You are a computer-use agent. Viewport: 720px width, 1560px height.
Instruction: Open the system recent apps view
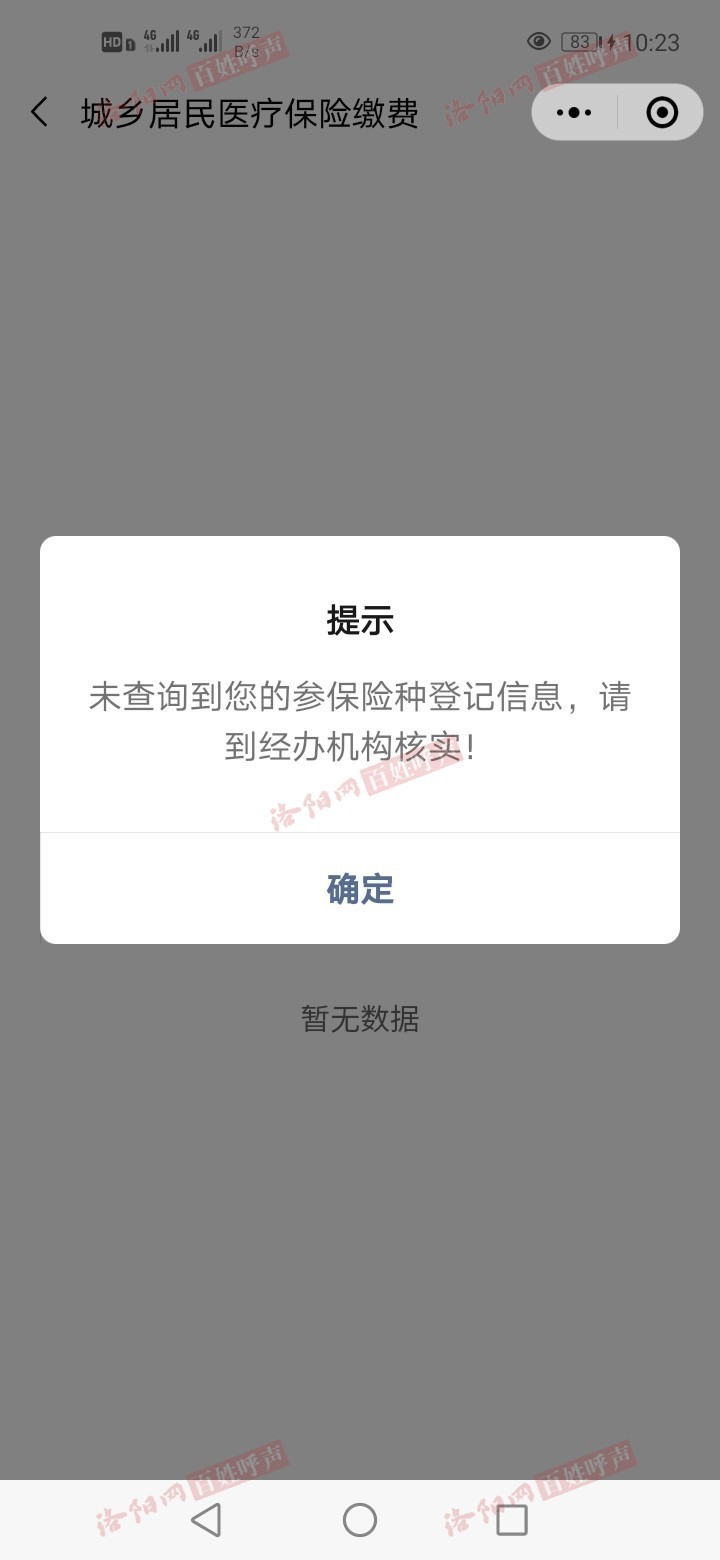512,1520
